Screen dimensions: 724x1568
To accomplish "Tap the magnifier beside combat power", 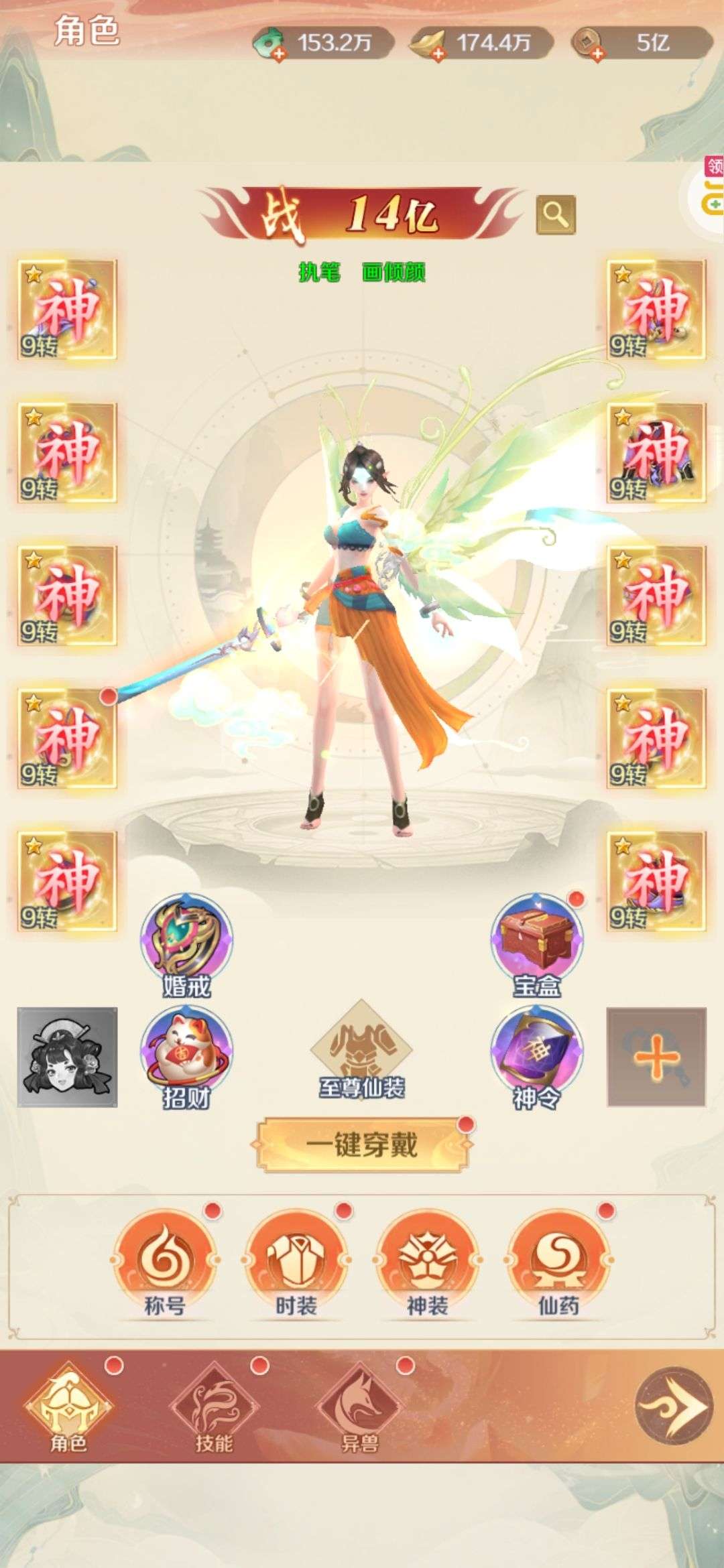I will [556, 214].
